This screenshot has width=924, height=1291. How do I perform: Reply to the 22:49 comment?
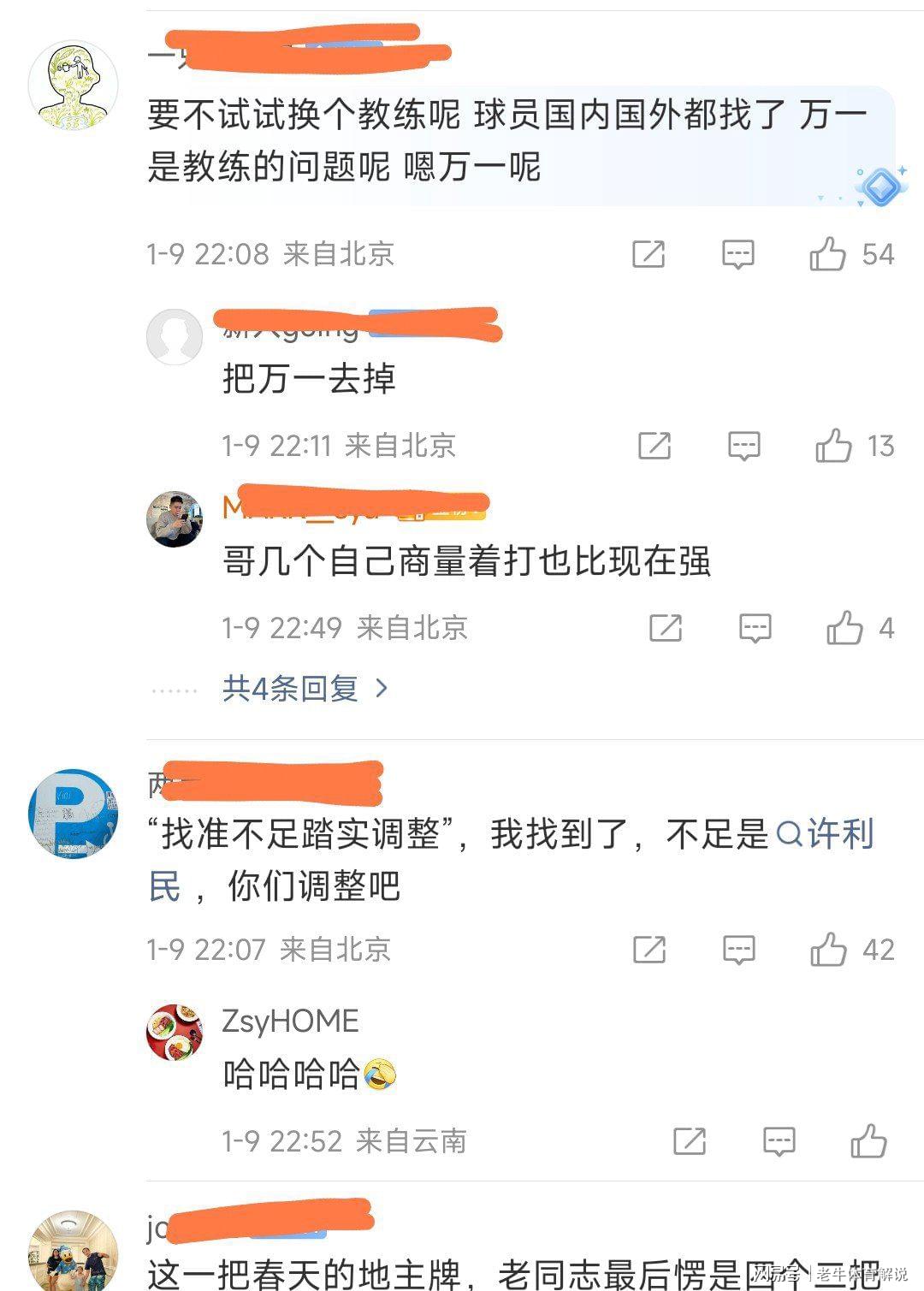(755, 628)
